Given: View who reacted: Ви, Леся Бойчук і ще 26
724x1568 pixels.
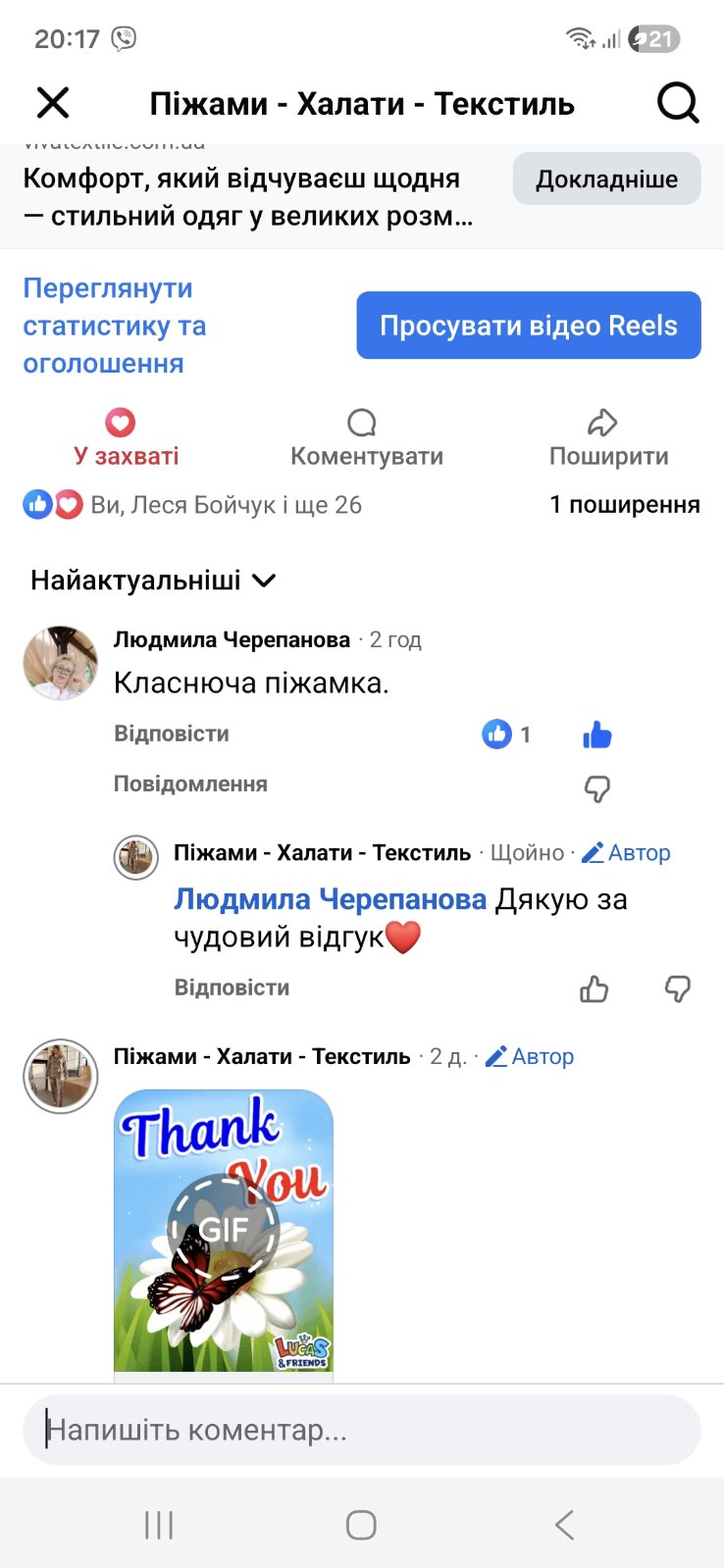Looking at the screenshot, I should pyautogui.click(x=226, y=505).
